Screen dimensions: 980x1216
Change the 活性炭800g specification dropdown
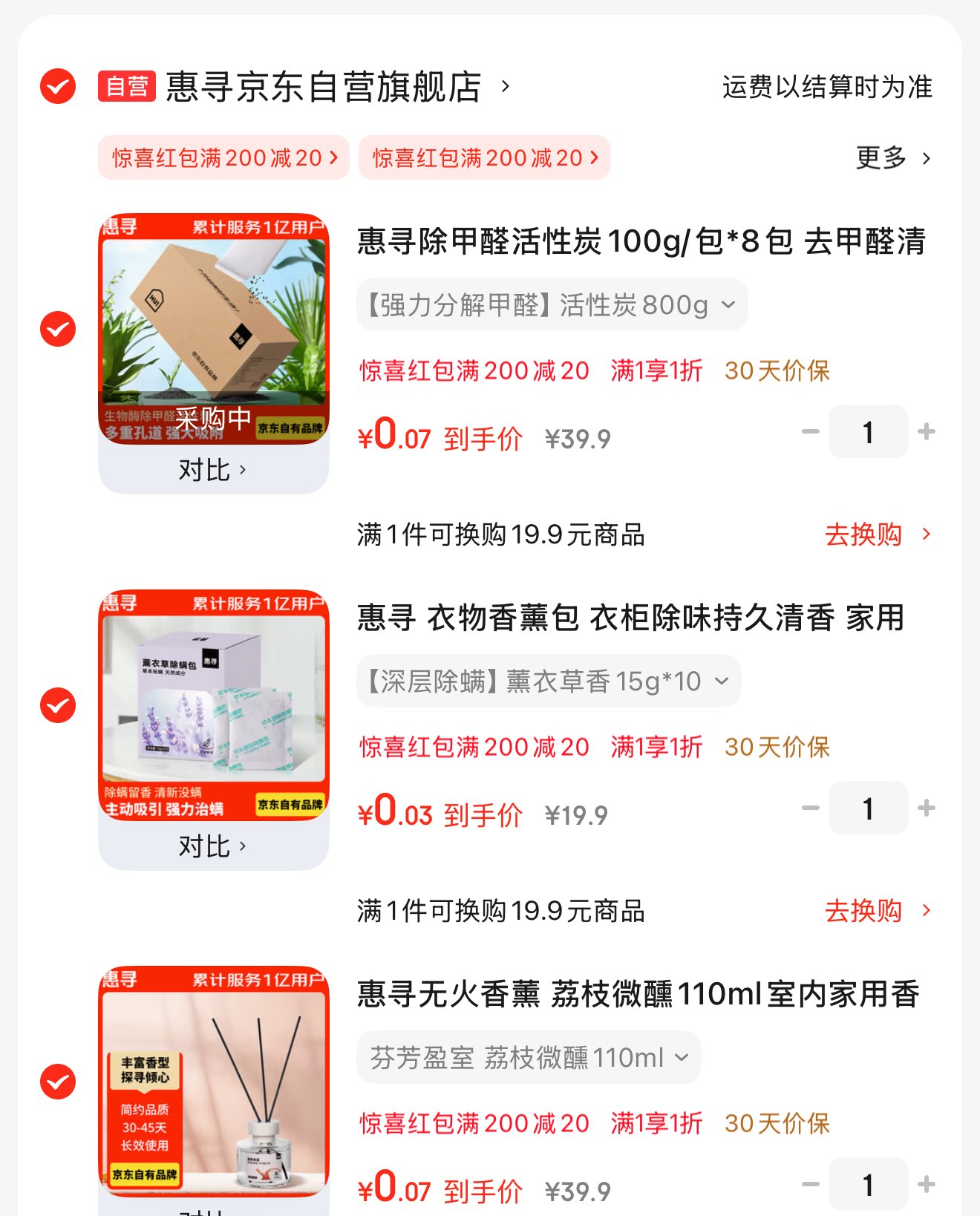click(x=552, y=305)
